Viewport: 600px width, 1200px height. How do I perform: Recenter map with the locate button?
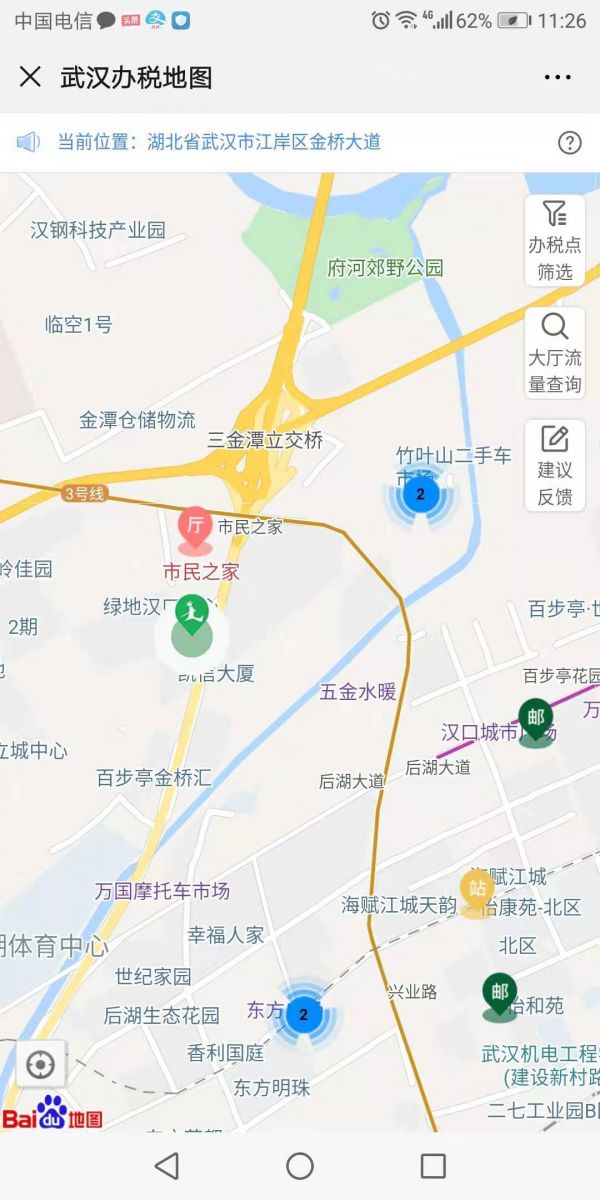click(x=41, y=1065)
